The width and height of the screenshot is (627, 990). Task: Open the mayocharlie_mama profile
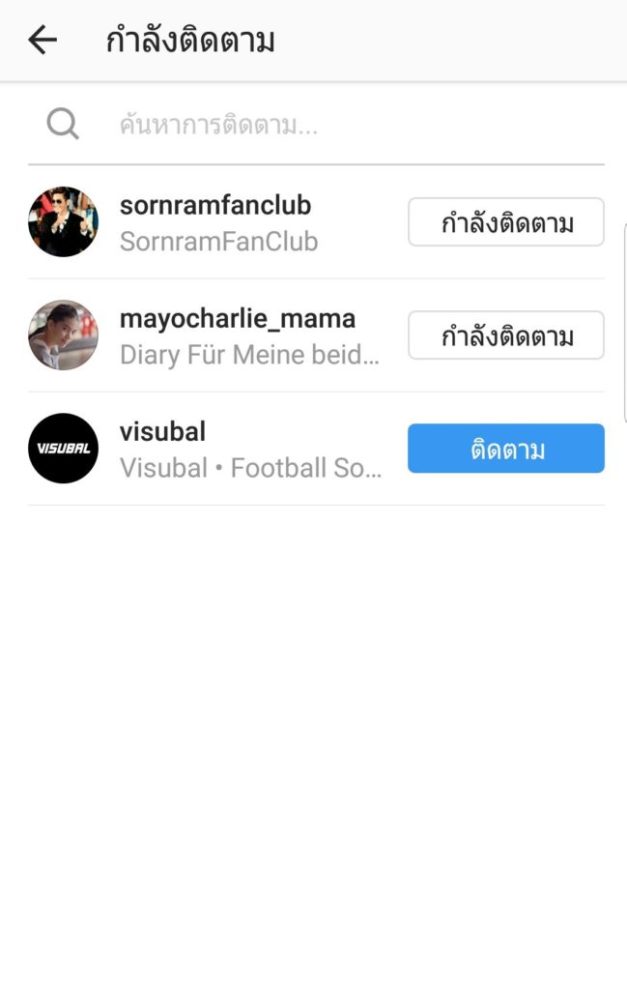(x=237, y=319)
